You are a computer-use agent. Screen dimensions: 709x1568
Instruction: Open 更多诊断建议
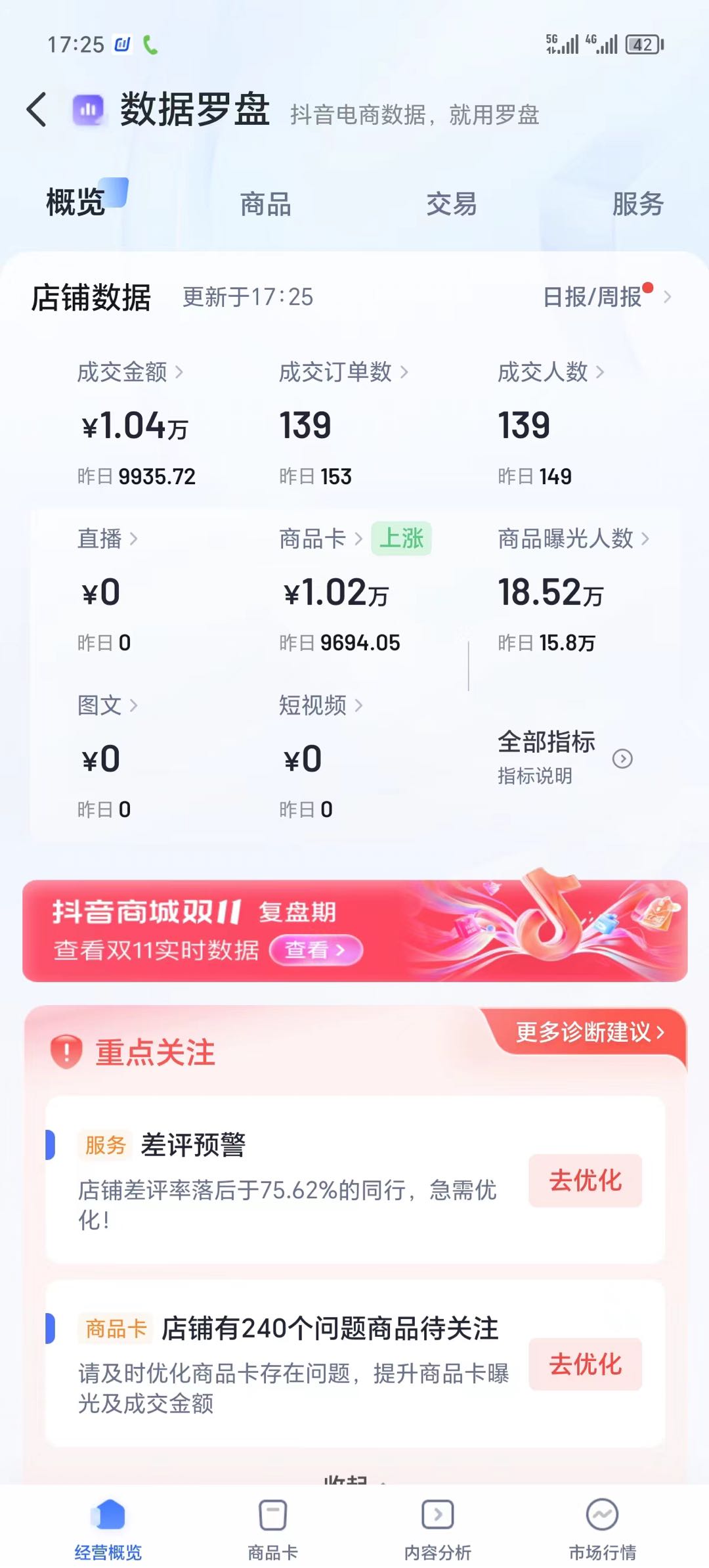click(x=590, y=1032)
